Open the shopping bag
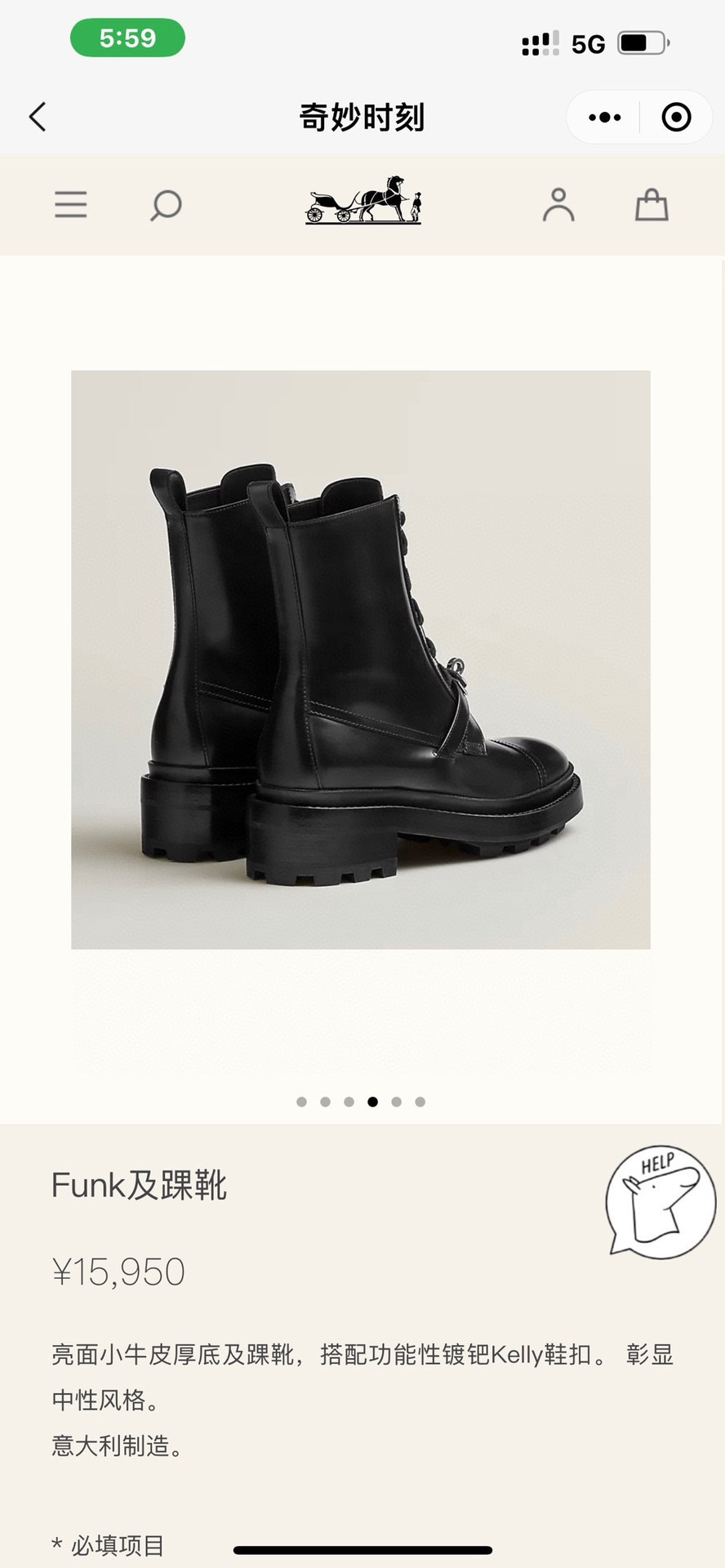The image size is (725, 1568). [x=652, y=205]
